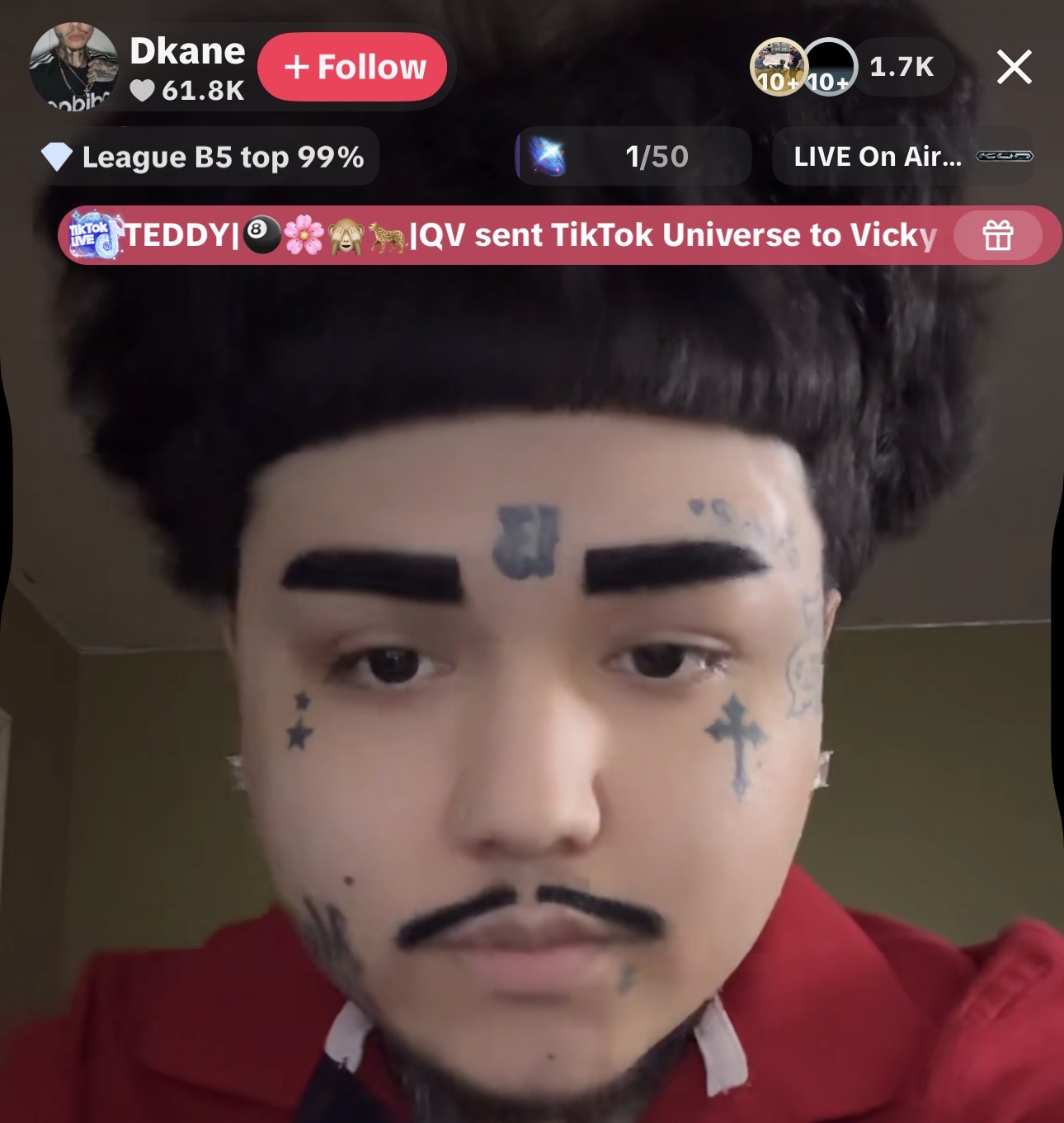
Task: Open the LIVE On Air badge
Action: tap(902, 157)
